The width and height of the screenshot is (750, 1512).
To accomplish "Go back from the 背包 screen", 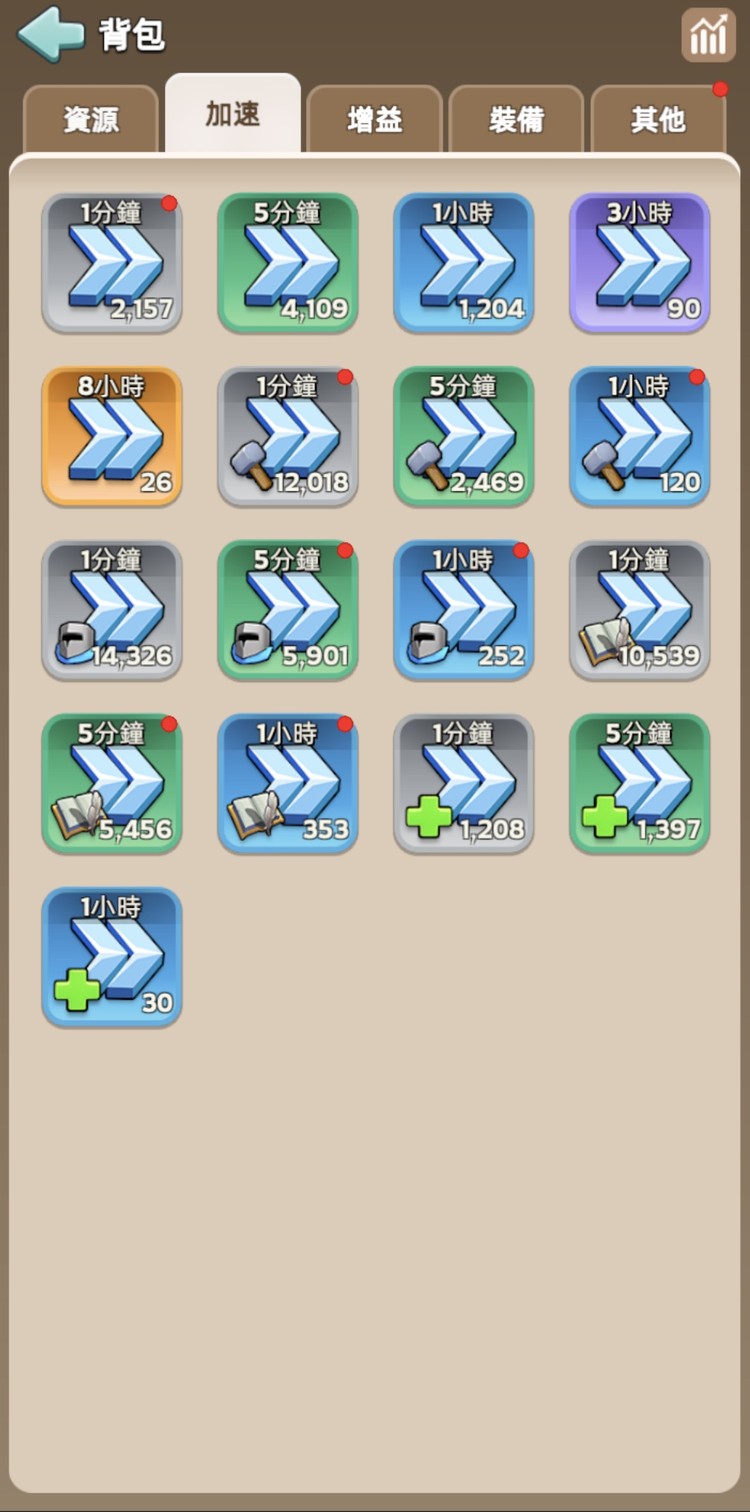I will [x=51, y=35].
